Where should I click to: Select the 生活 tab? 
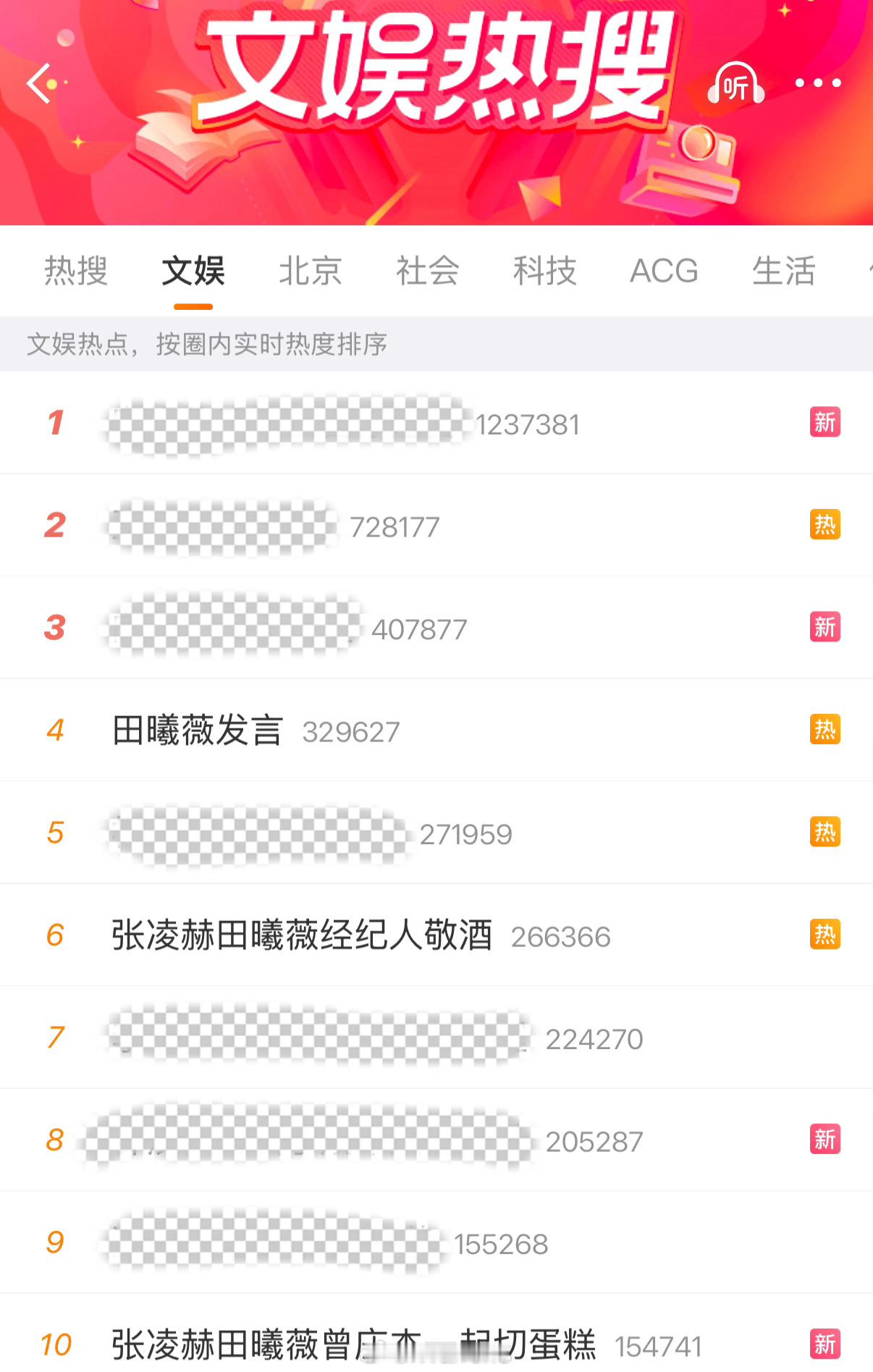783,272
